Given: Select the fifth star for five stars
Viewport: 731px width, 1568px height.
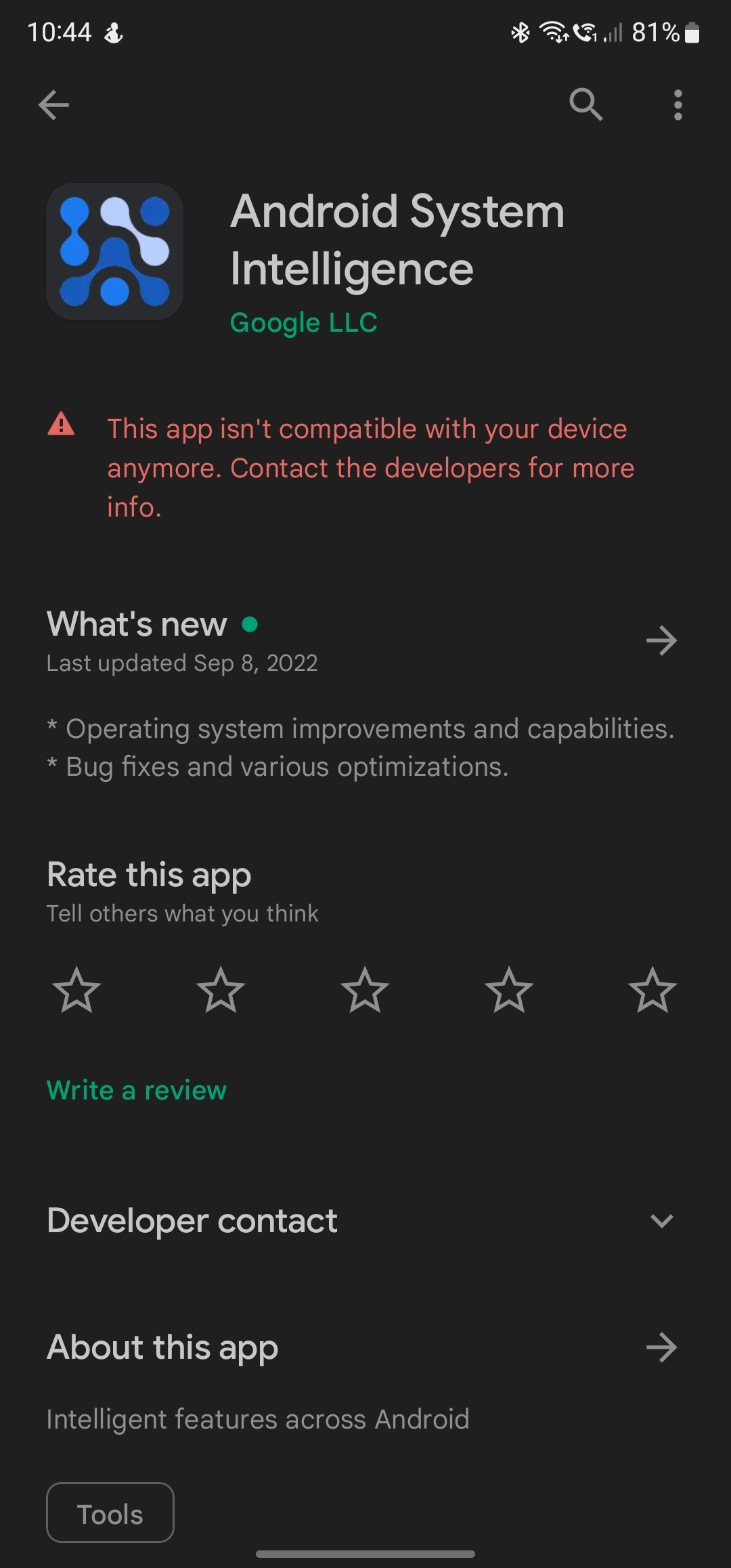Looking at the screenshot, I should (x=652, y=990).
